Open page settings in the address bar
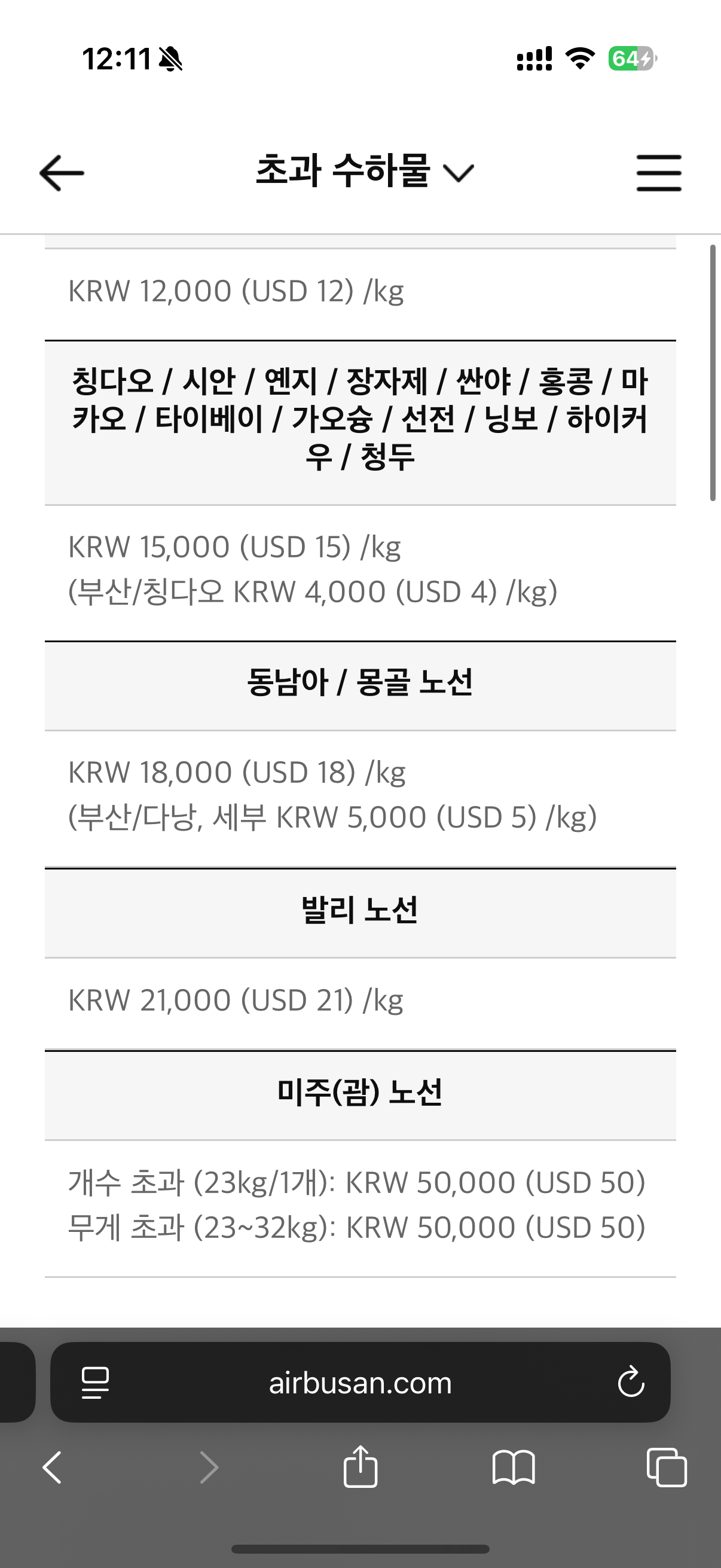This screenshot has height=1568, width=721. (95, 1383)
